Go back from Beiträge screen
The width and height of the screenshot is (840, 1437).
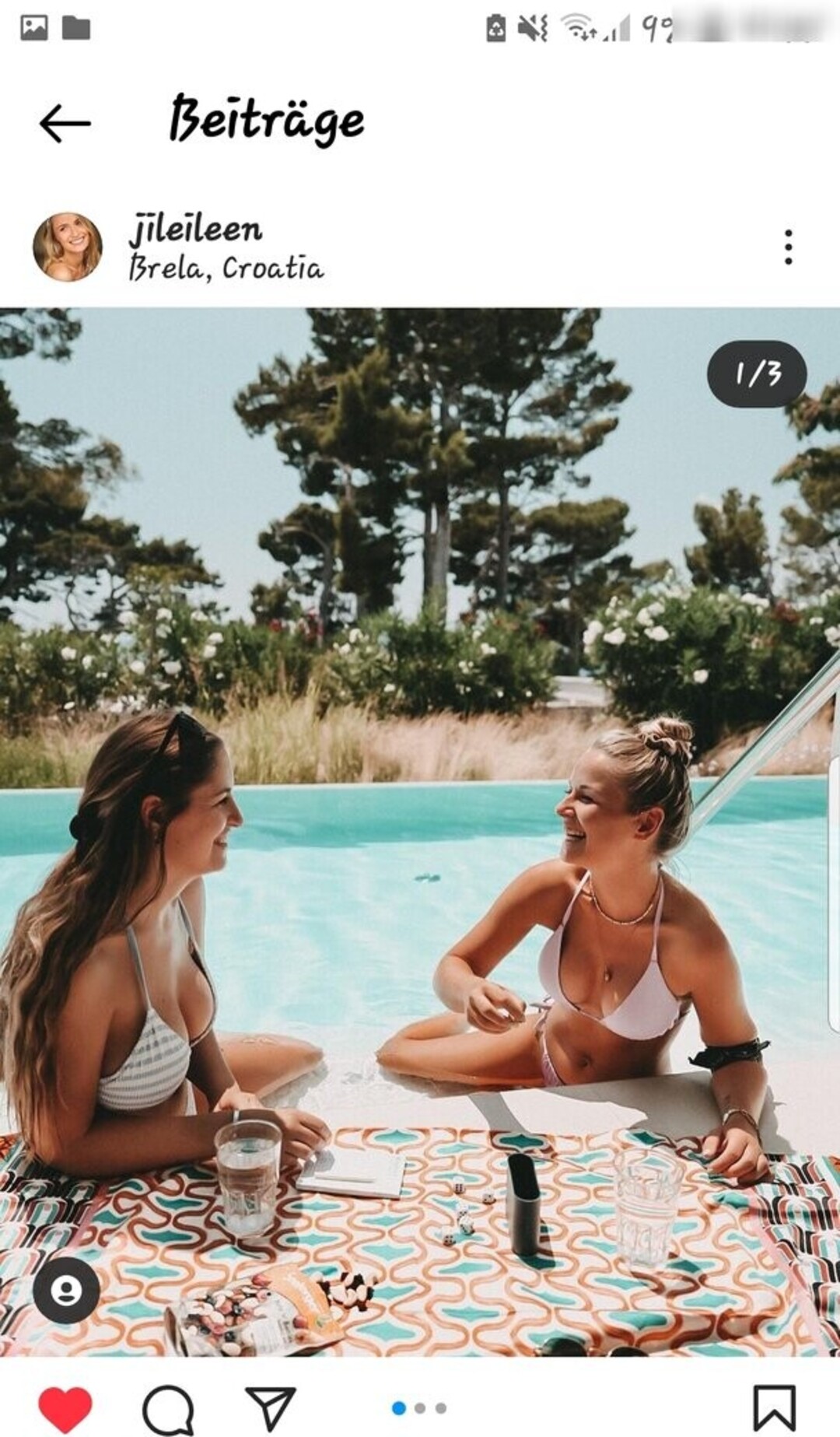tap(65, 123)
